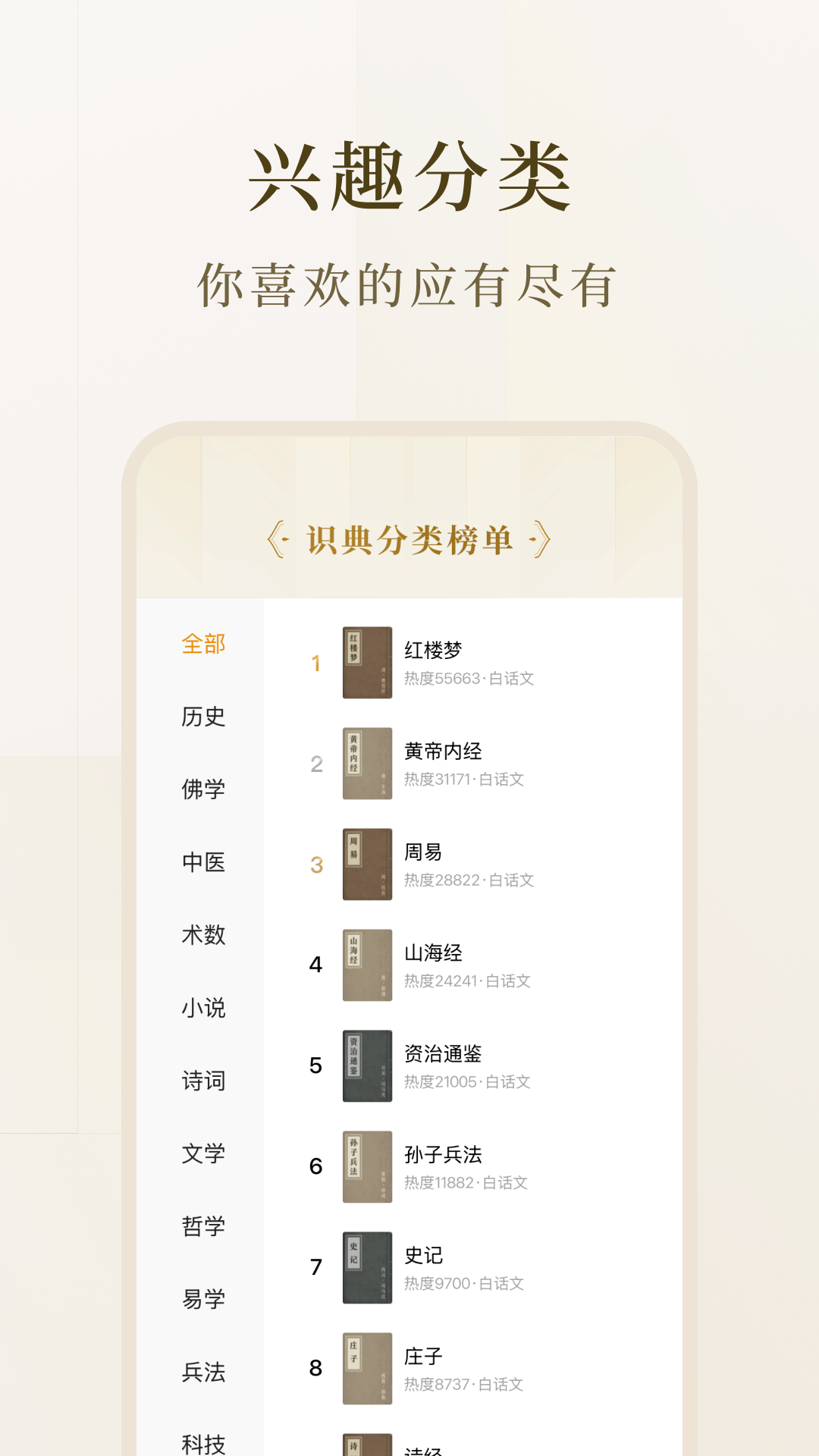The image size is (819, 1456).
Task: Switch to the 哲学 category
Action: coord(202,1225)
